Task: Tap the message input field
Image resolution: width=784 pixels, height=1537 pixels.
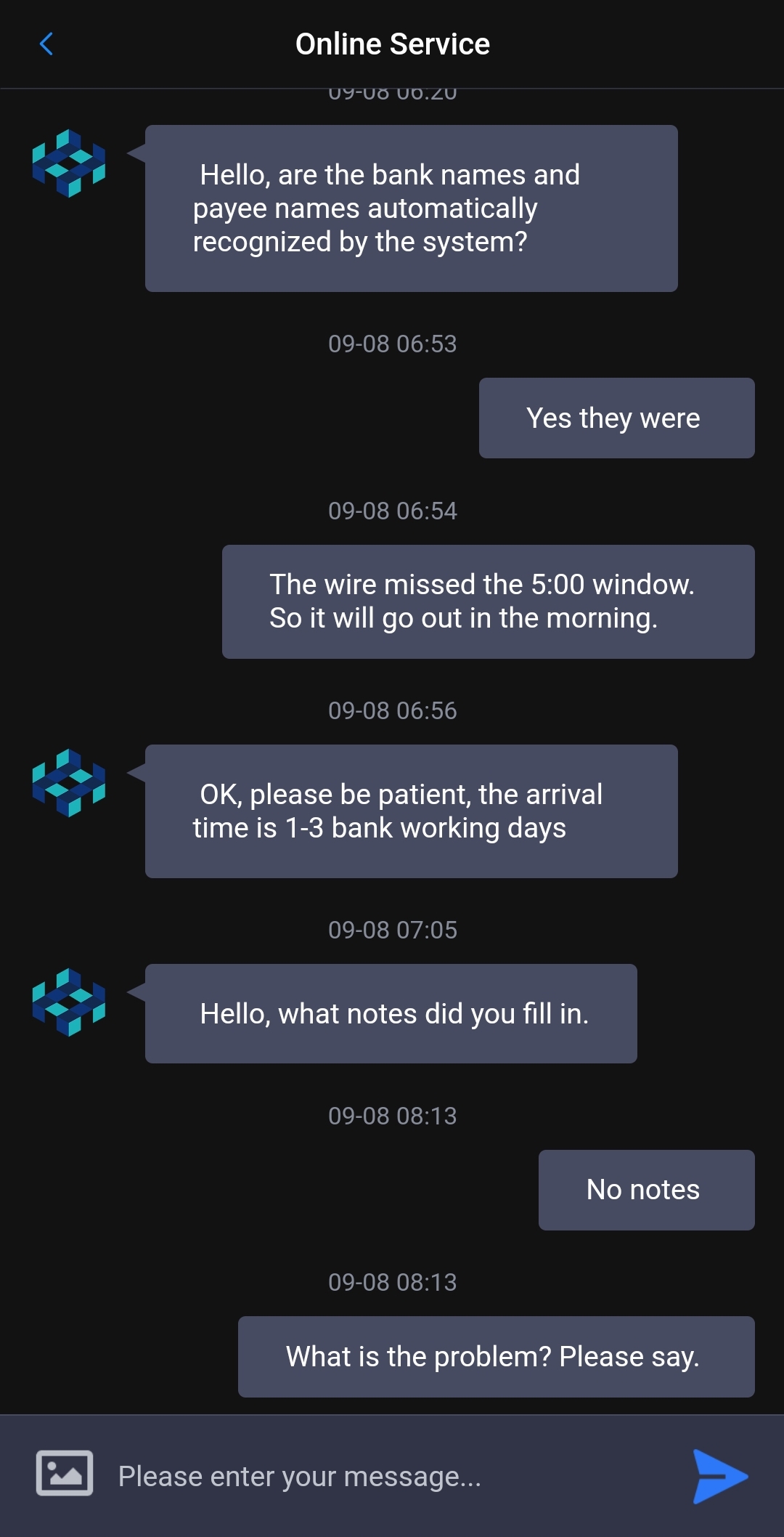Action: [385, 1476]
